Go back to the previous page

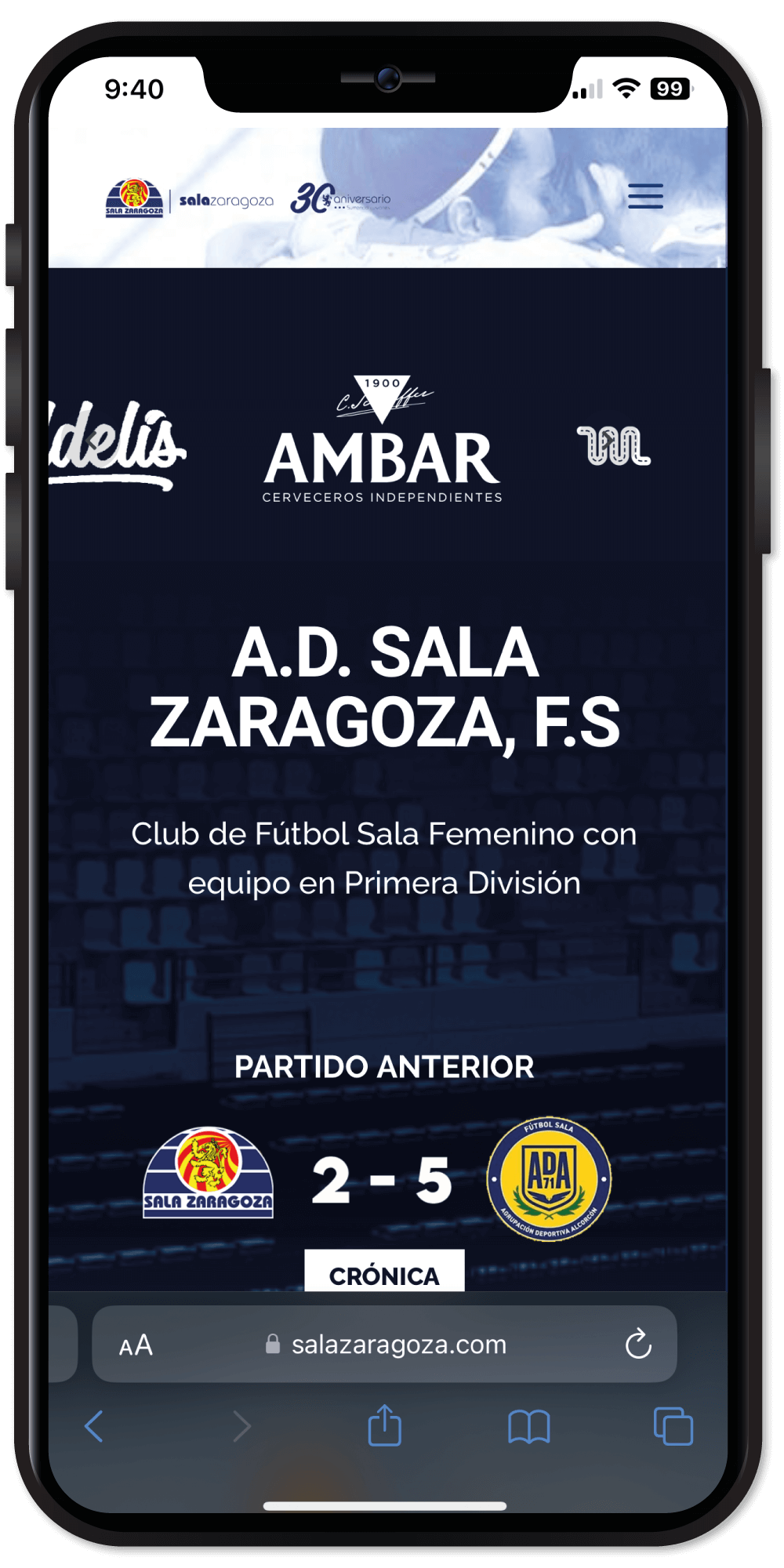pyautogui.click(x=94, y=1426)
